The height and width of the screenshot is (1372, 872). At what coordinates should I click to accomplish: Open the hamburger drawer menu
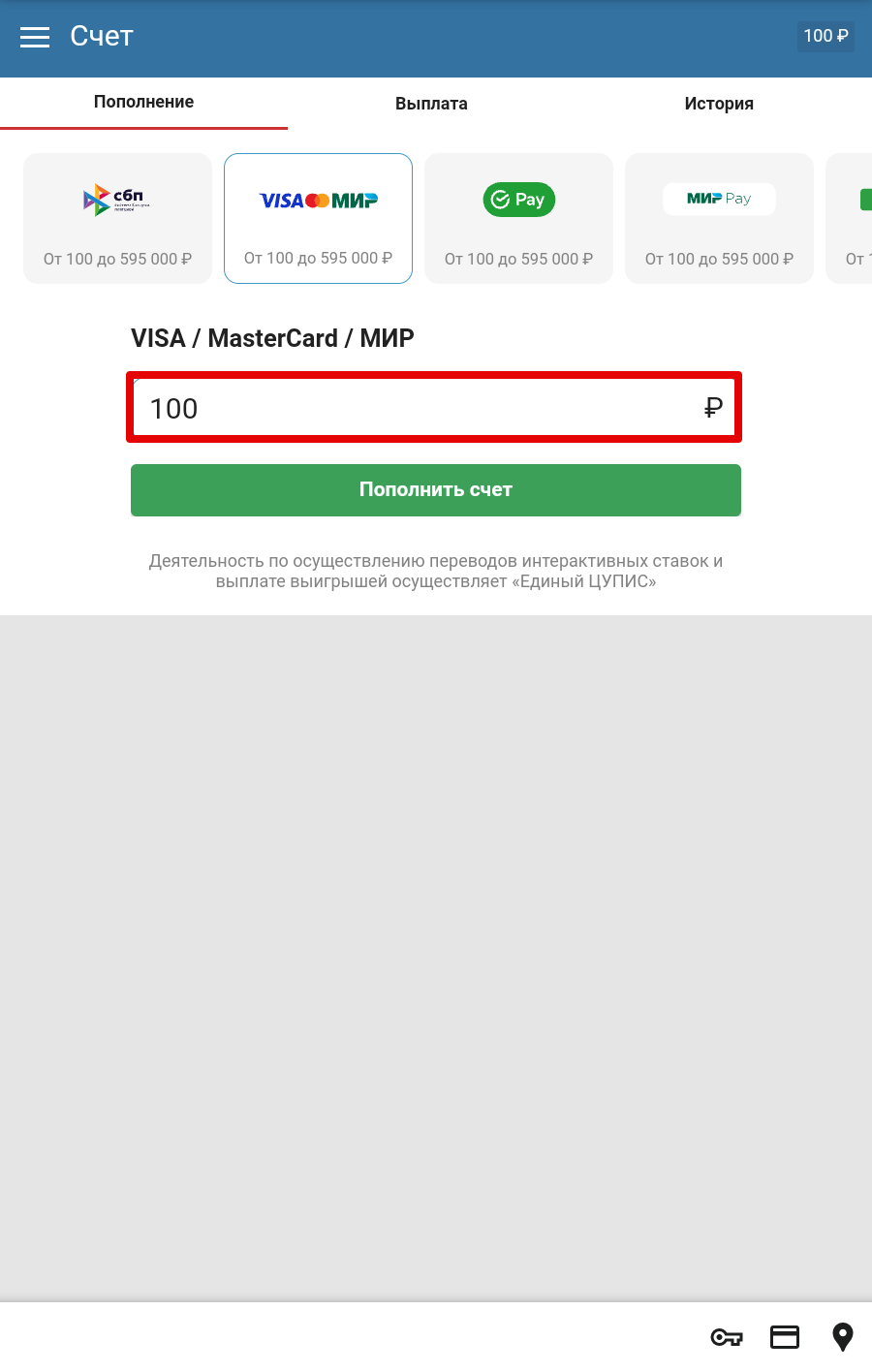tap(35, 37)
